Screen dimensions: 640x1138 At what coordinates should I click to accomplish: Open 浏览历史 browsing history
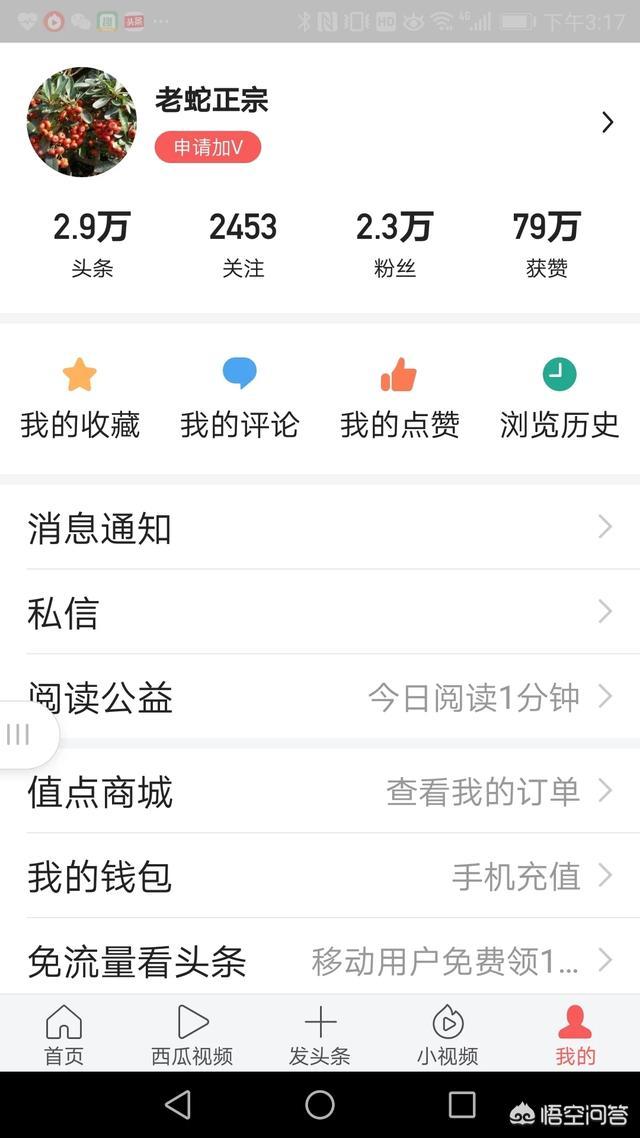[559, 398]
